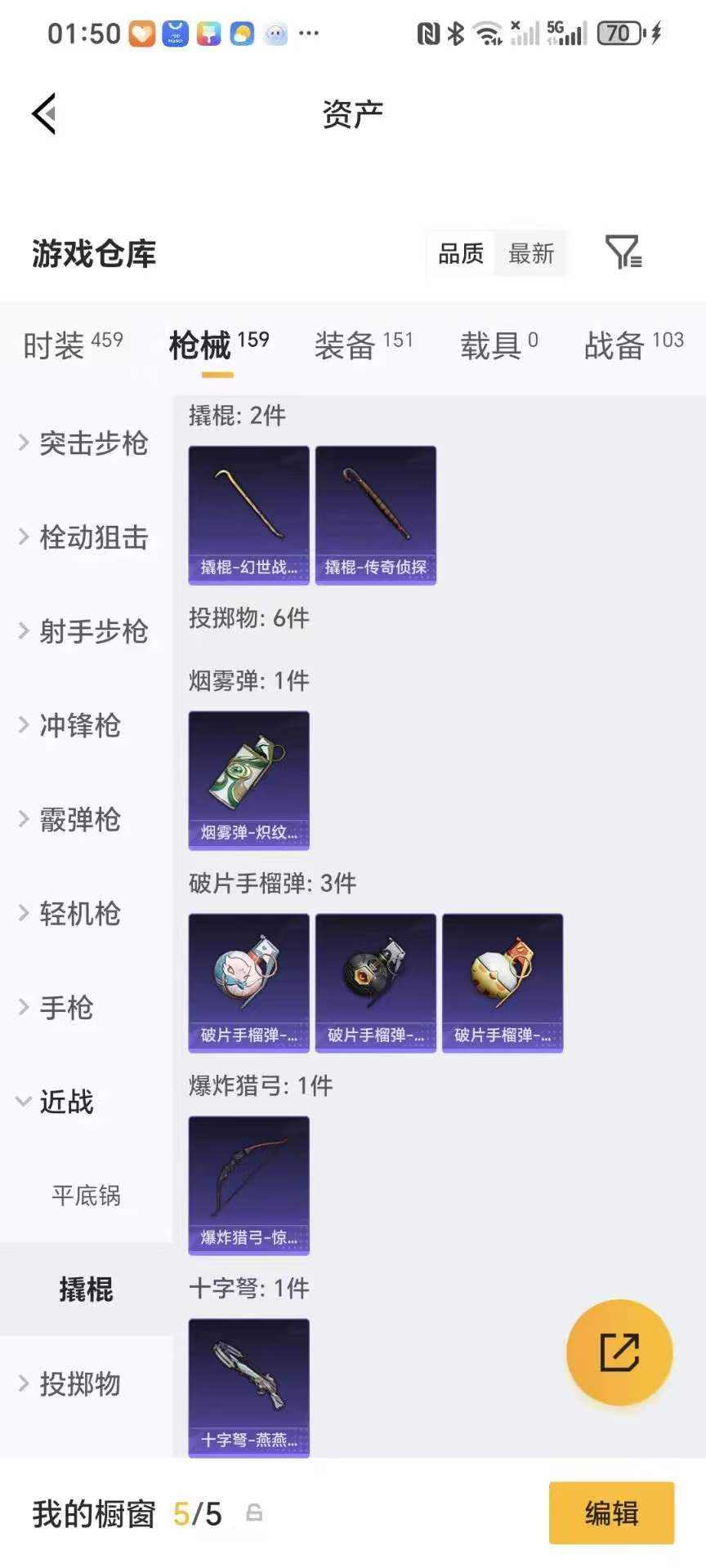Tap the yellow share floating button
This screenshot has width=706, height=1568.
[619, 1352]
